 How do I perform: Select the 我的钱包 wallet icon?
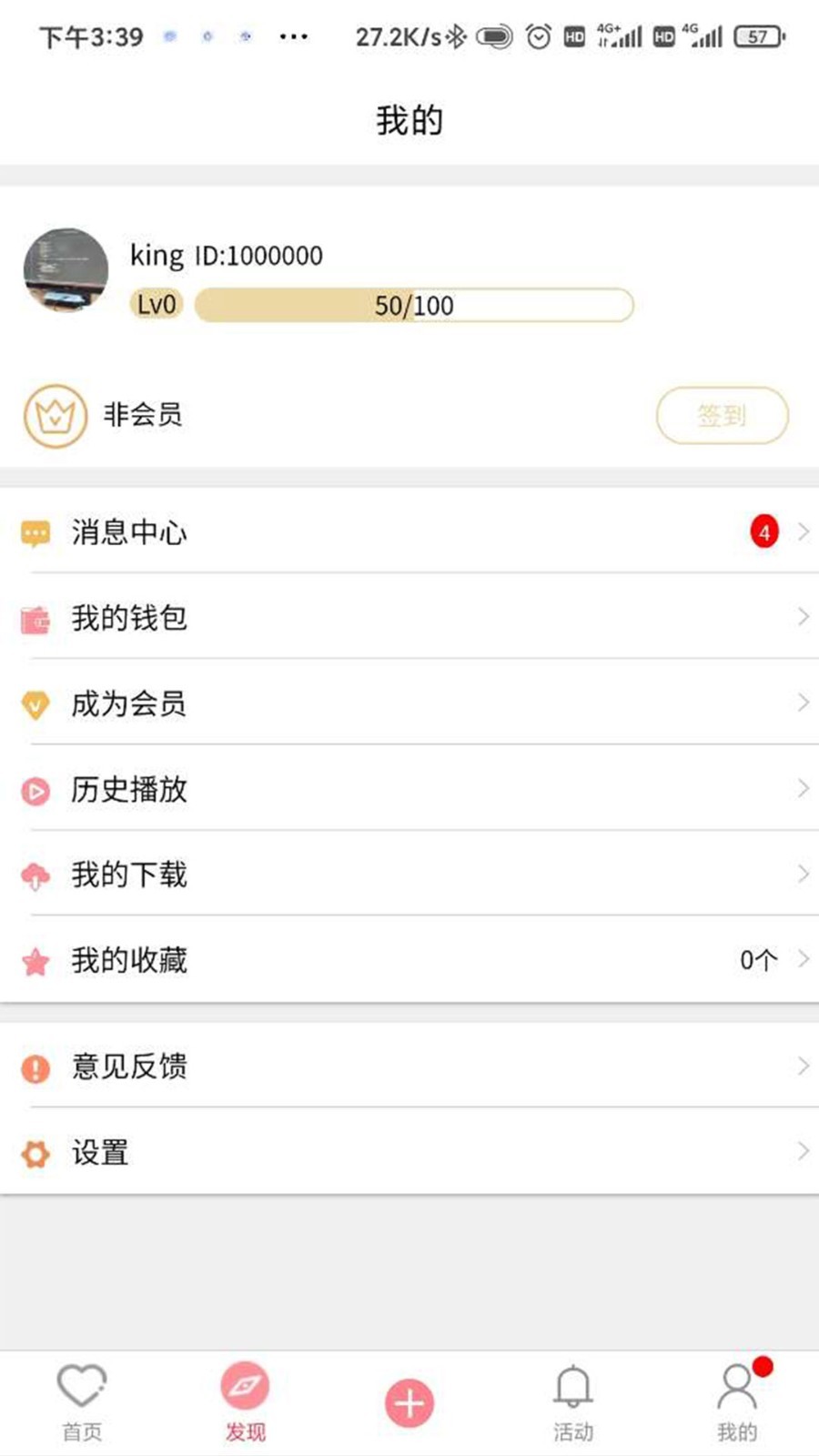click(35, 618)
